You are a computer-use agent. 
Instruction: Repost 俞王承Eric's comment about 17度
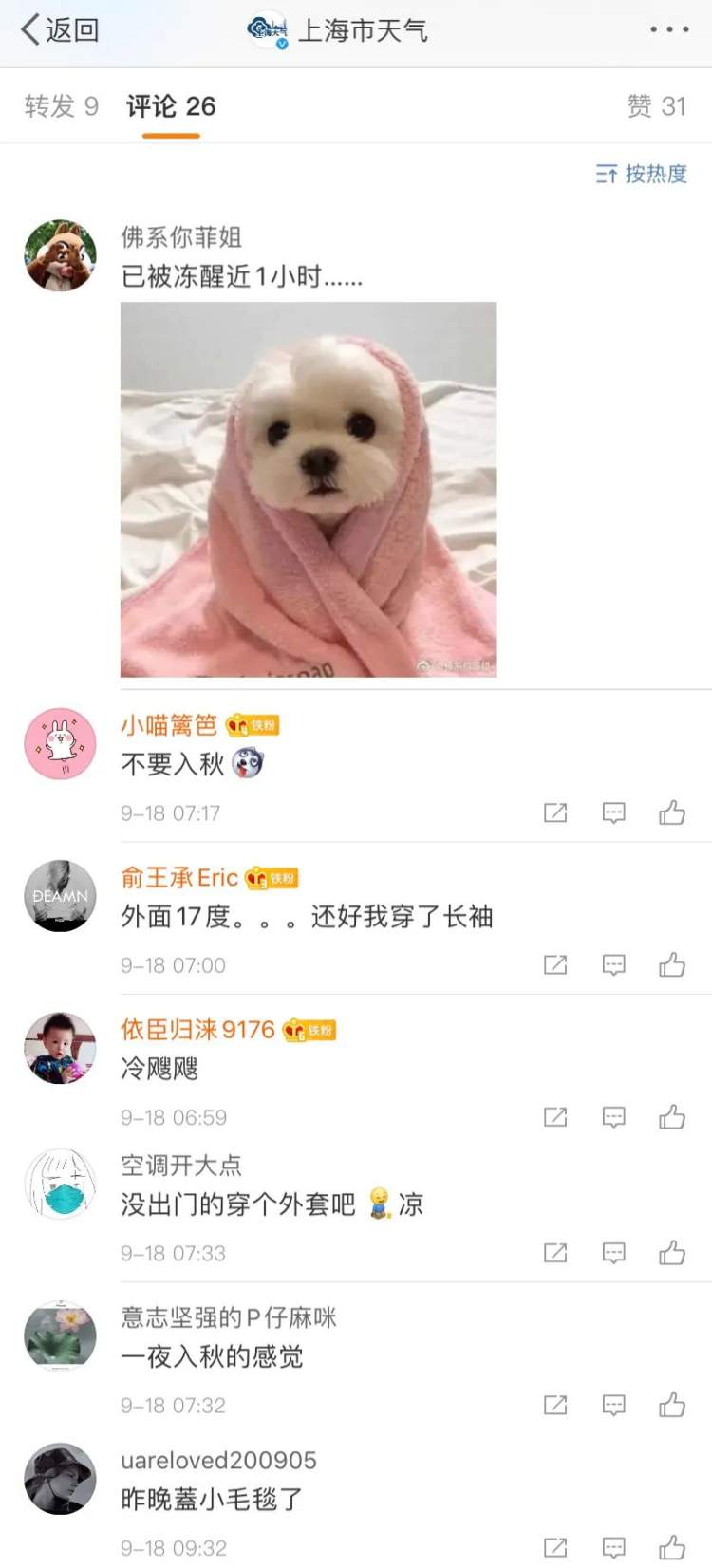point(555,965)
